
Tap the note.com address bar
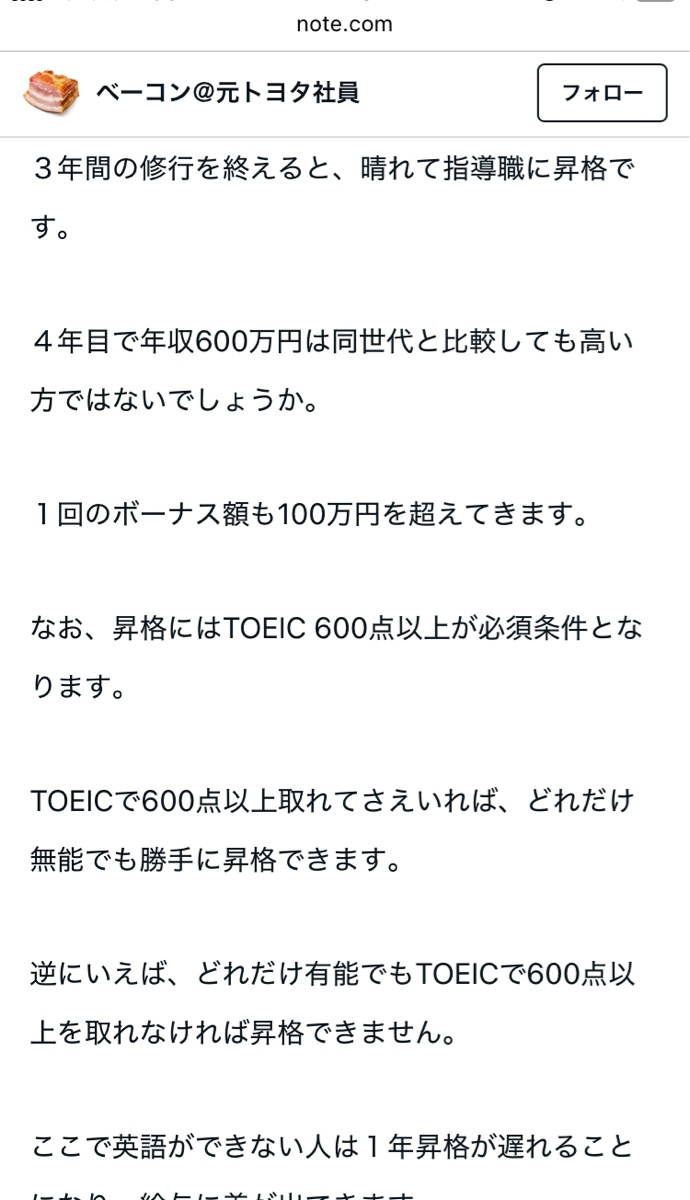345,24
